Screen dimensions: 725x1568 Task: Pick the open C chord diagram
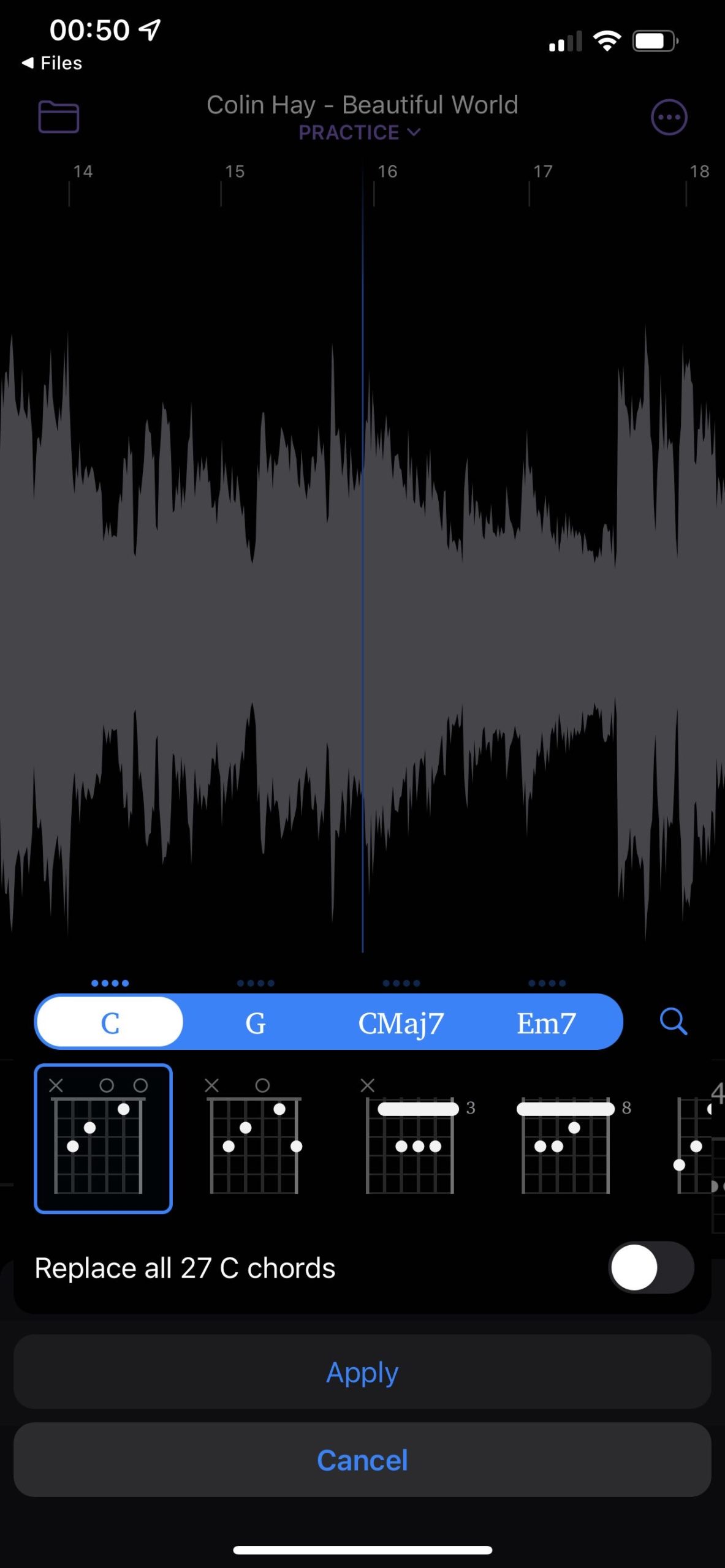tap(103, 1139)
